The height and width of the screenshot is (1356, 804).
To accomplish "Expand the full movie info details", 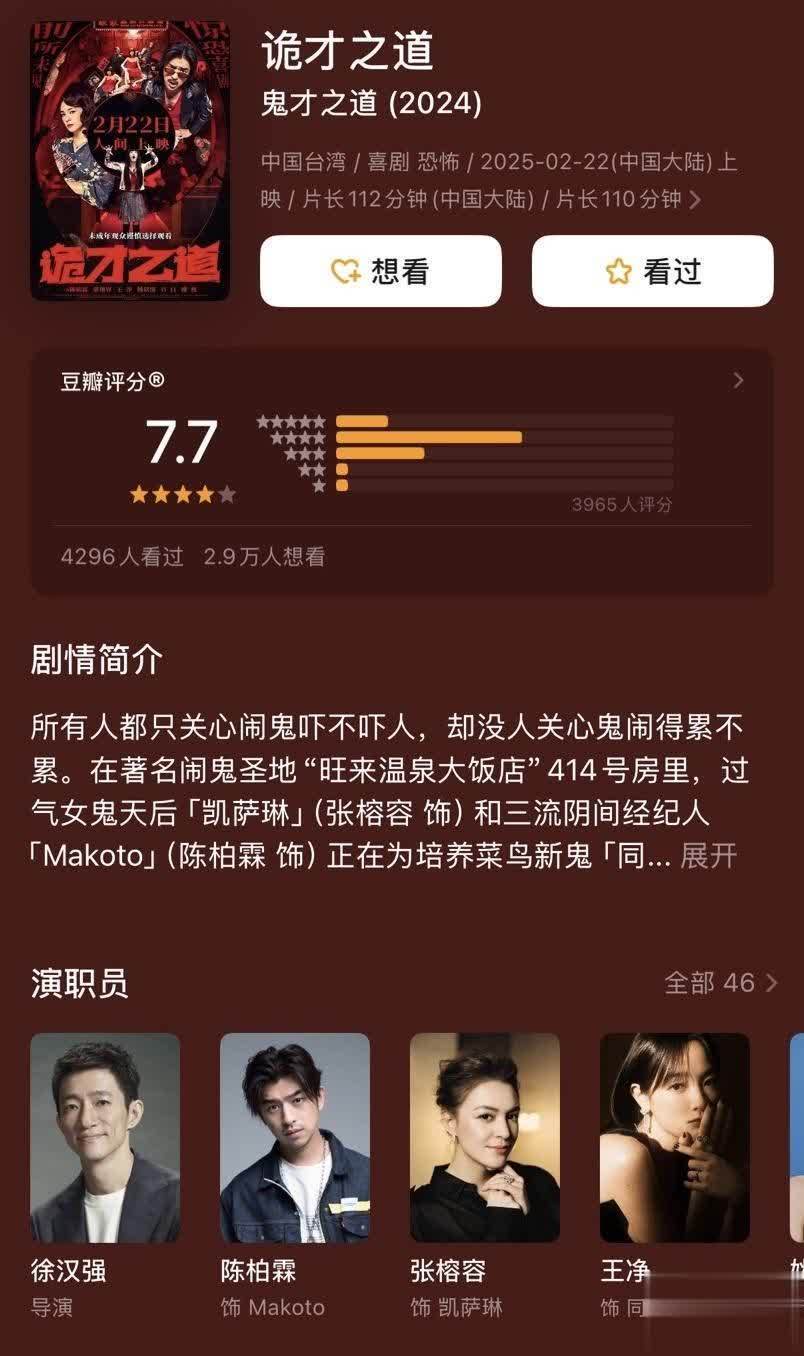I will [695, 200].
